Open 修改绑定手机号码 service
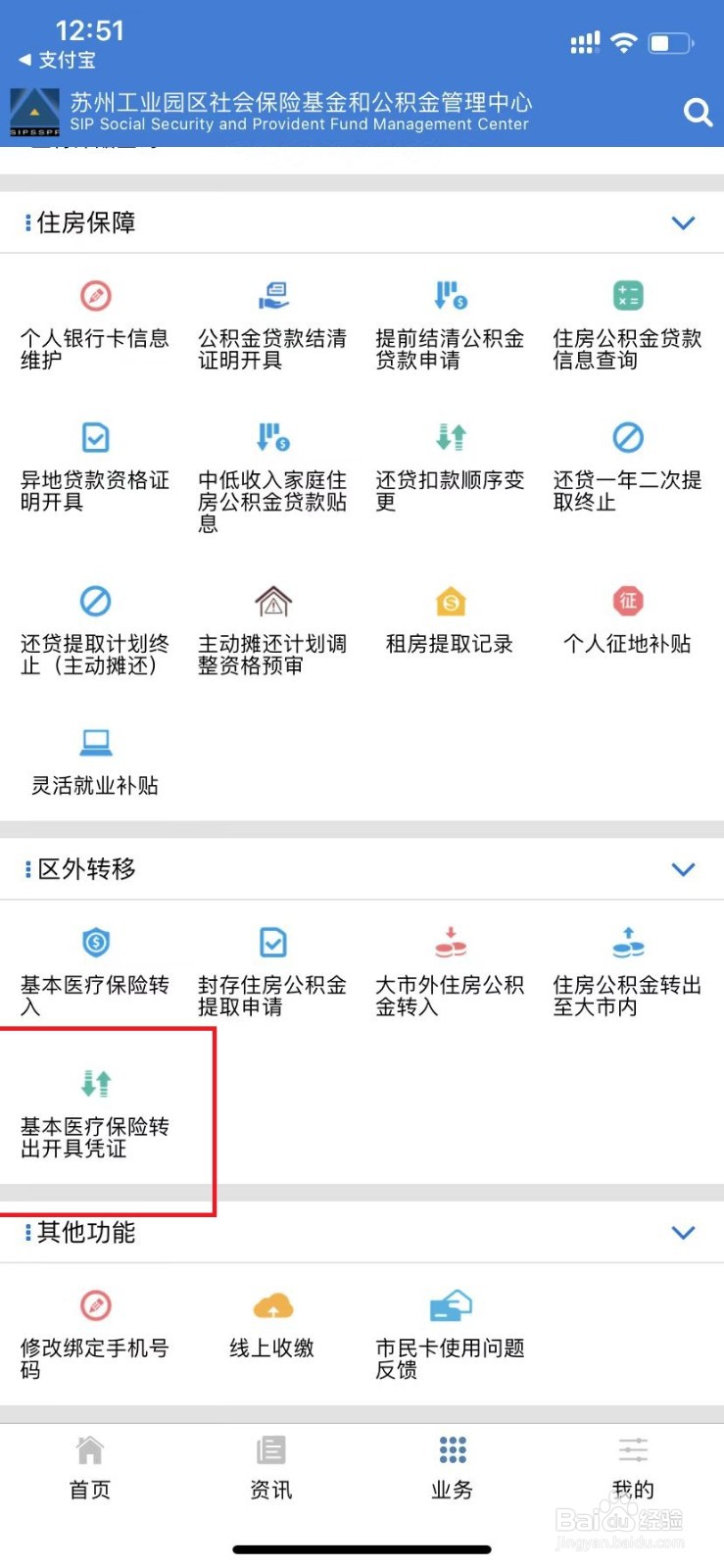Viewport: 724px width, 1568px height. pos(95,1306)
